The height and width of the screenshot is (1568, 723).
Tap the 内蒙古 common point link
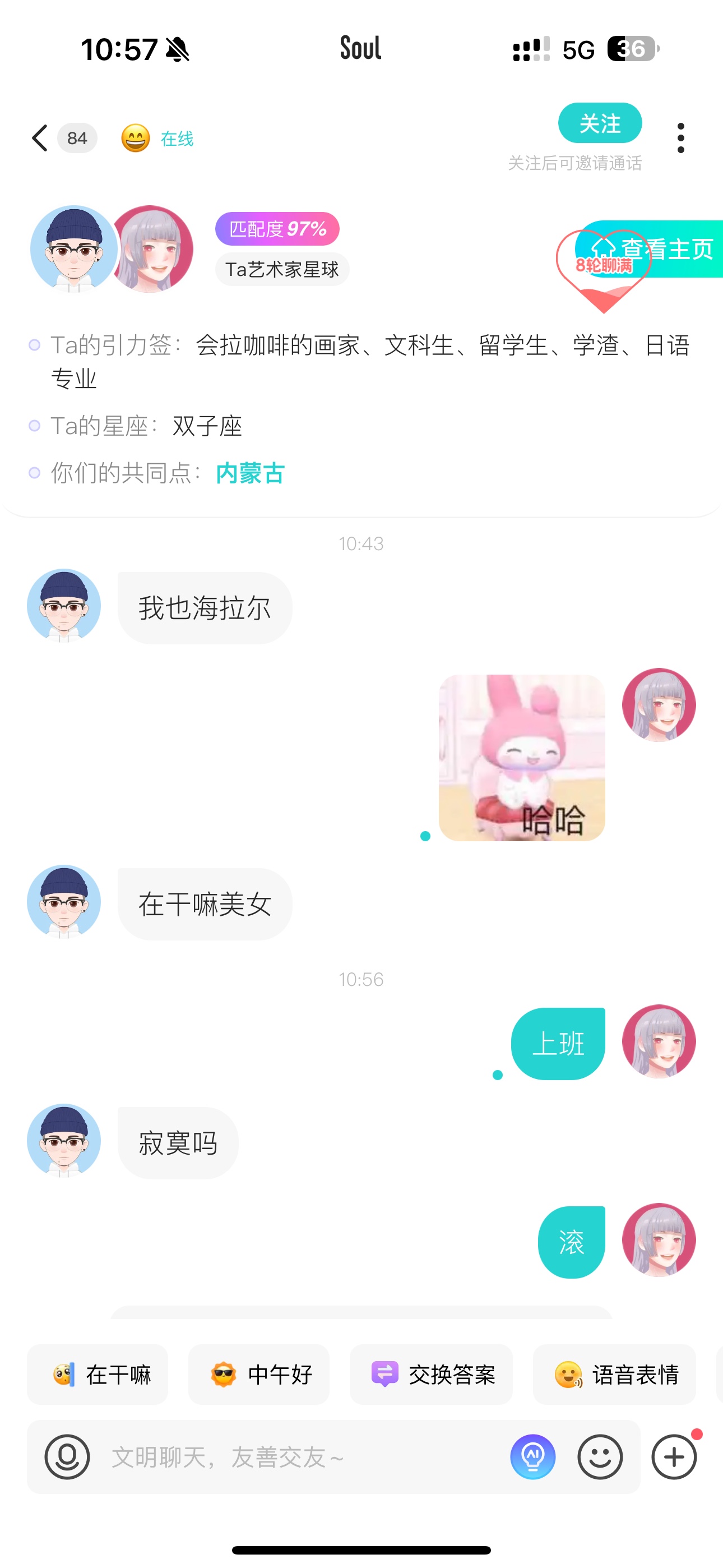[x=250, y=473]
